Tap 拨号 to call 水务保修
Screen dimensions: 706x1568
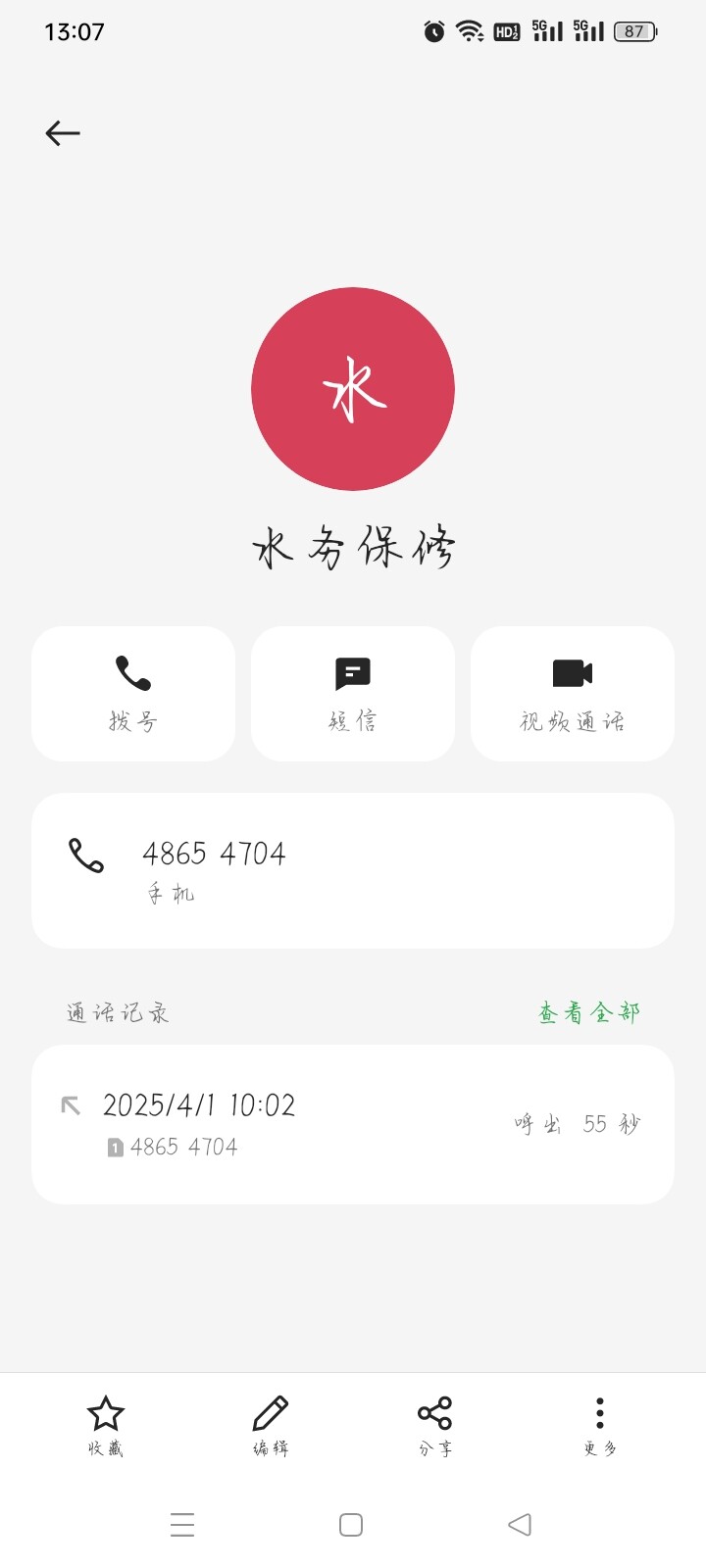(133, 693)
